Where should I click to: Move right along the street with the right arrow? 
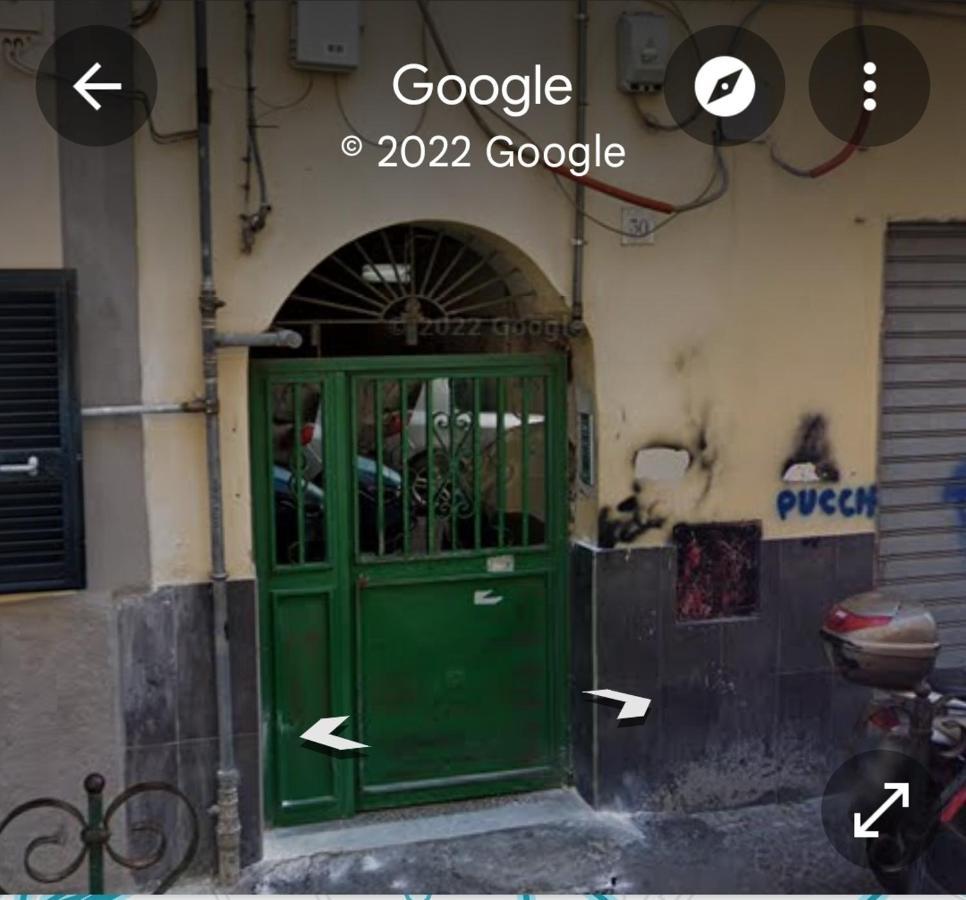click(619, 704)
